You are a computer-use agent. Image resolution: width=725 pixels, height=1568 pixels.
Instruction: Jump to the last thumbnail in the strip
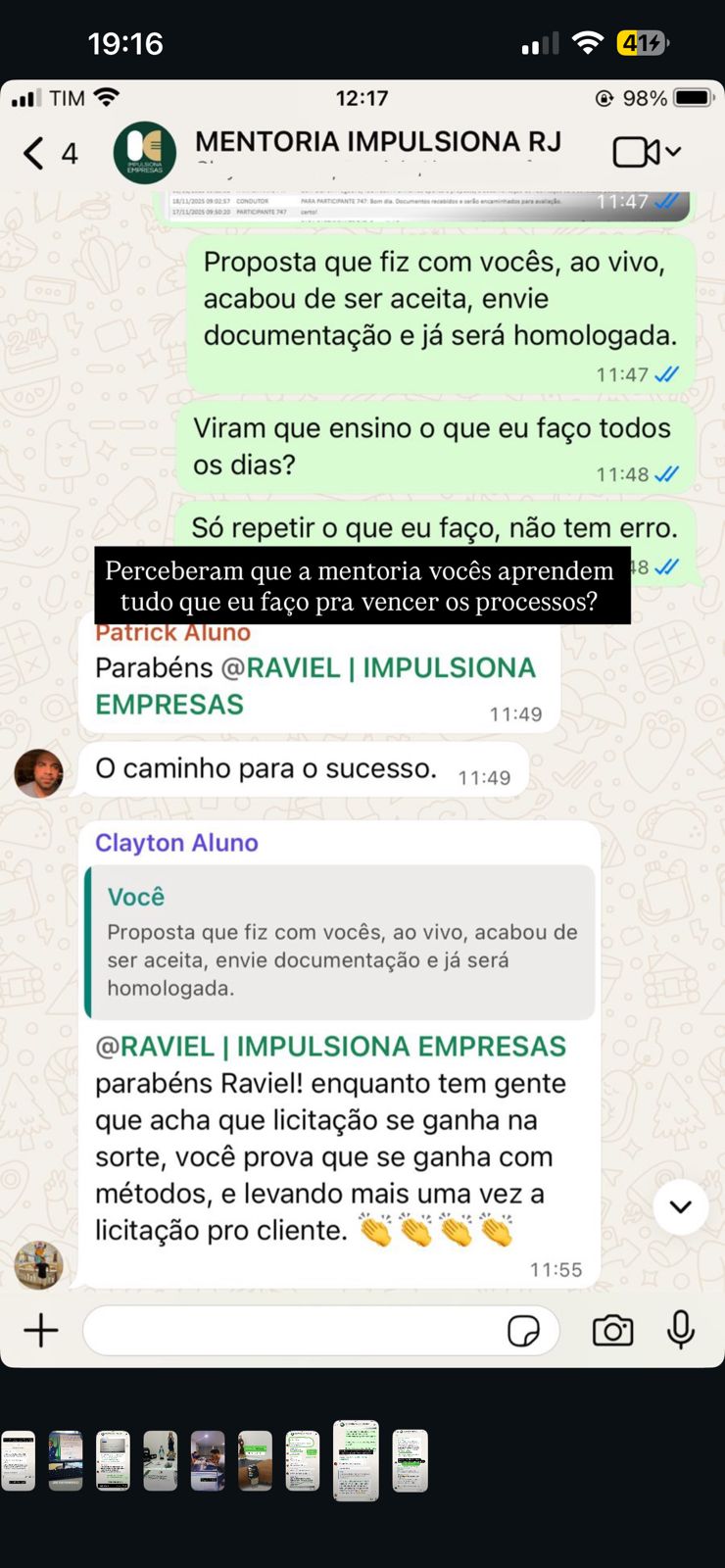pyautogui.click(x=410, y=1460)
